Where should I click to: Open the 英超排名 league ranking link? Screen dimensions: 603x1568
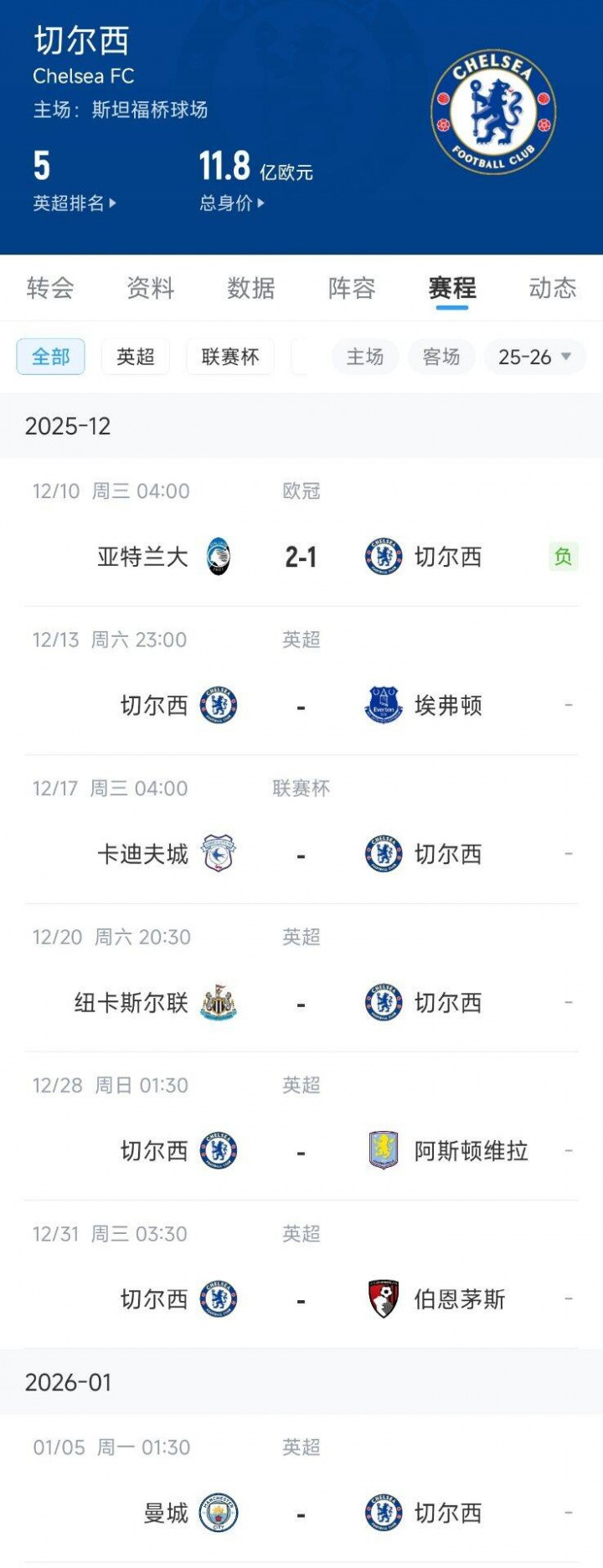pos(74,203)
